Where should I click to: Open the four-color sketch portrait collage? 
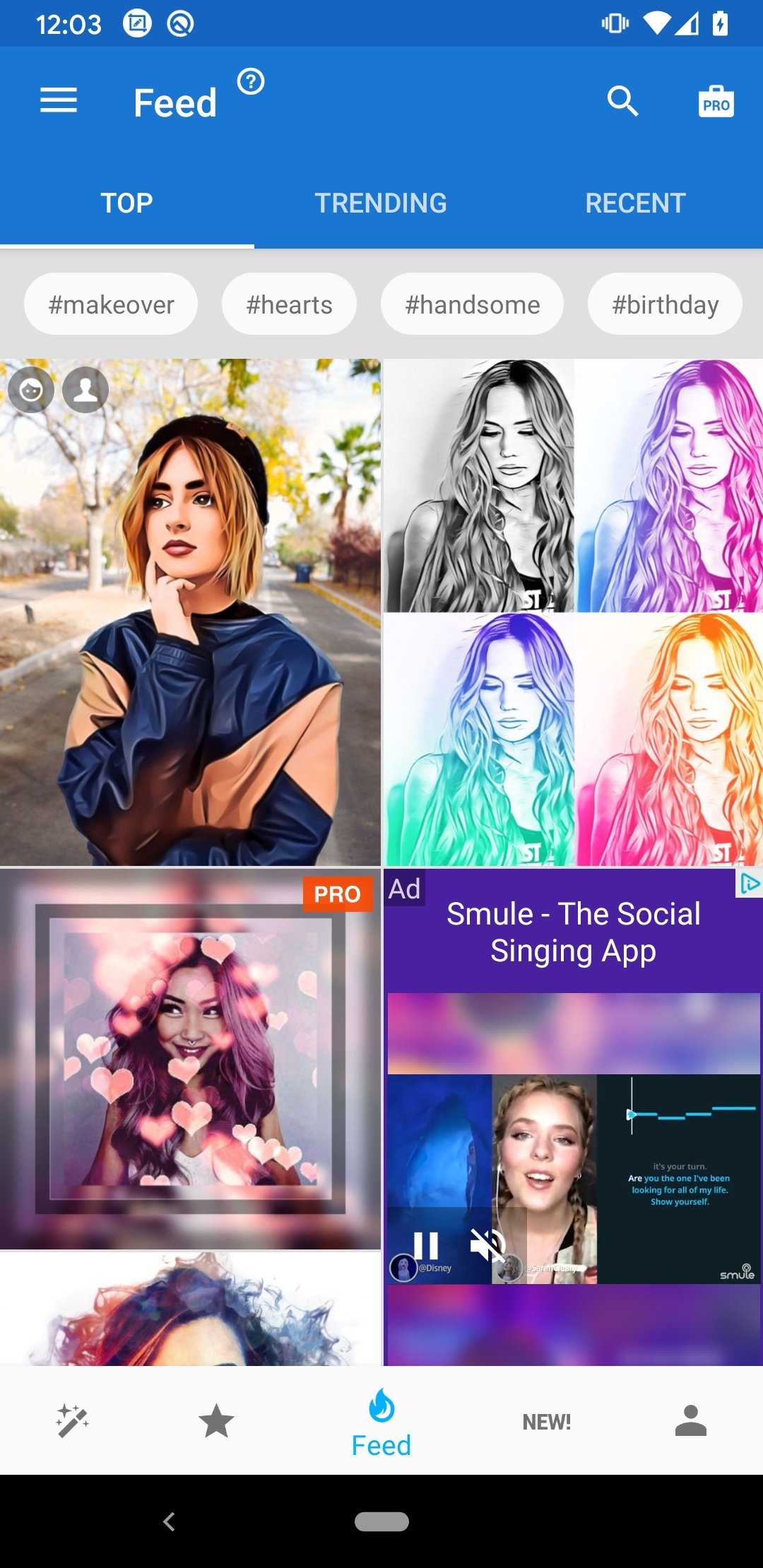coord(573,612)
